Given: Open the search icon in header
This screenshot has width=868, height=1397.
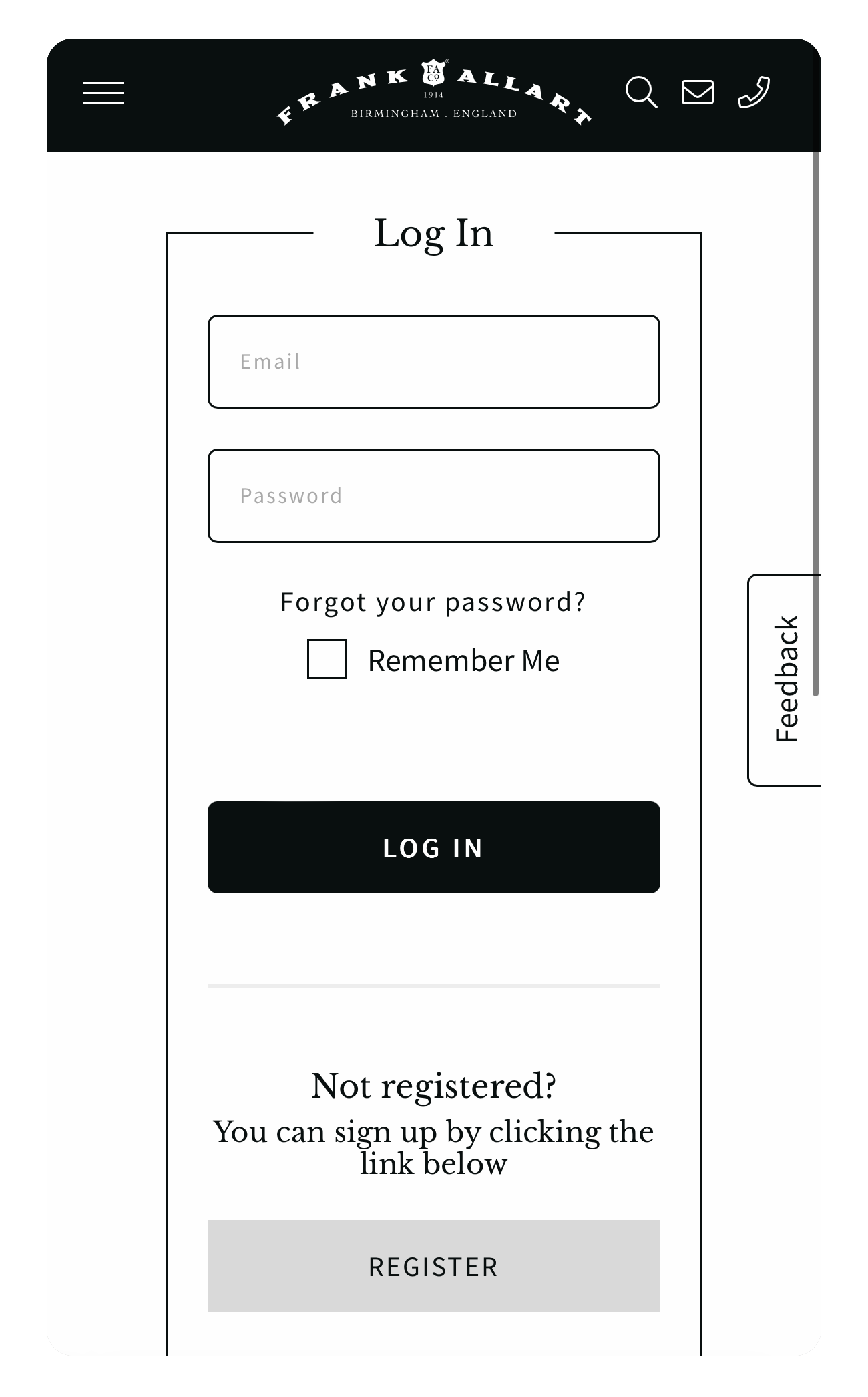Looking at the screenshot, I should pos(641,92).
